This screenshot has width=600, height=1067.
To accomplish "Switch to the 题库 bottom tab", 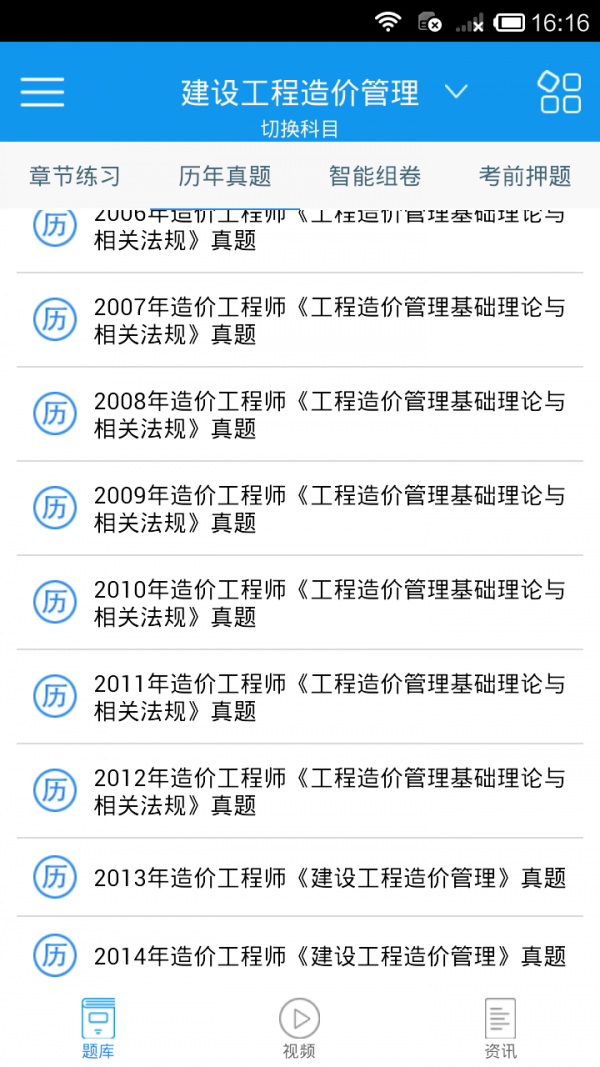I will (98, 1028).
